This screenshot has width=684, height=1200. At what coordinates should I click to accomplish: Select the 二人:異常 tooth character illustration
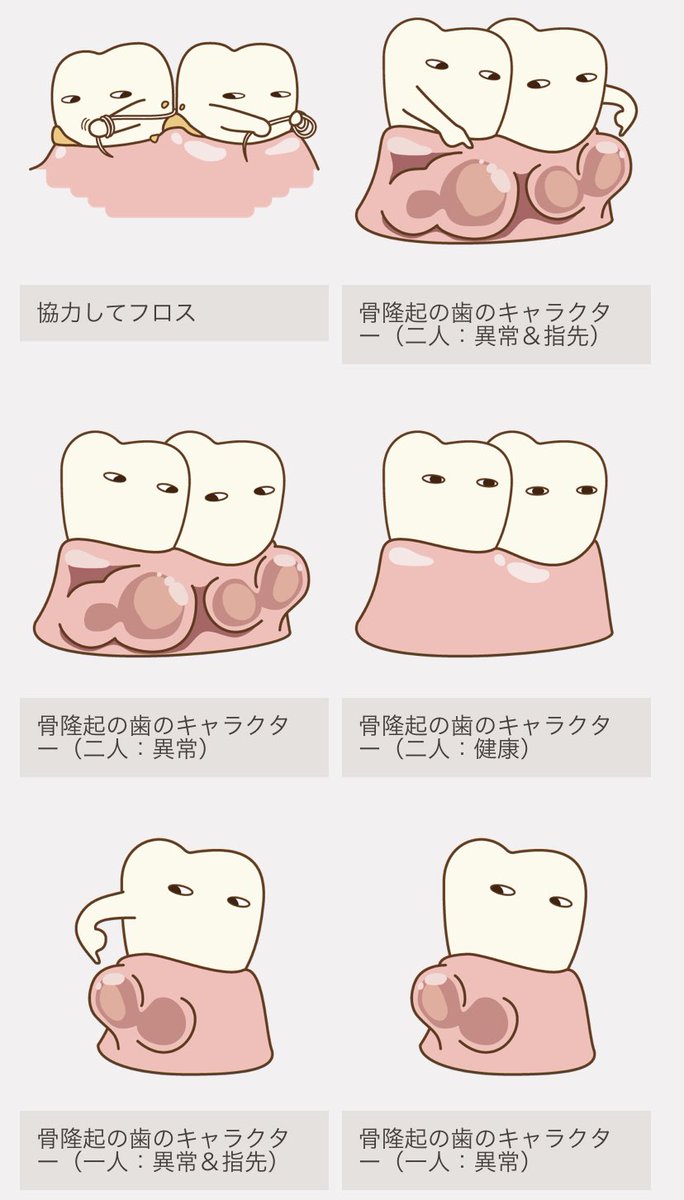(174, 545)
